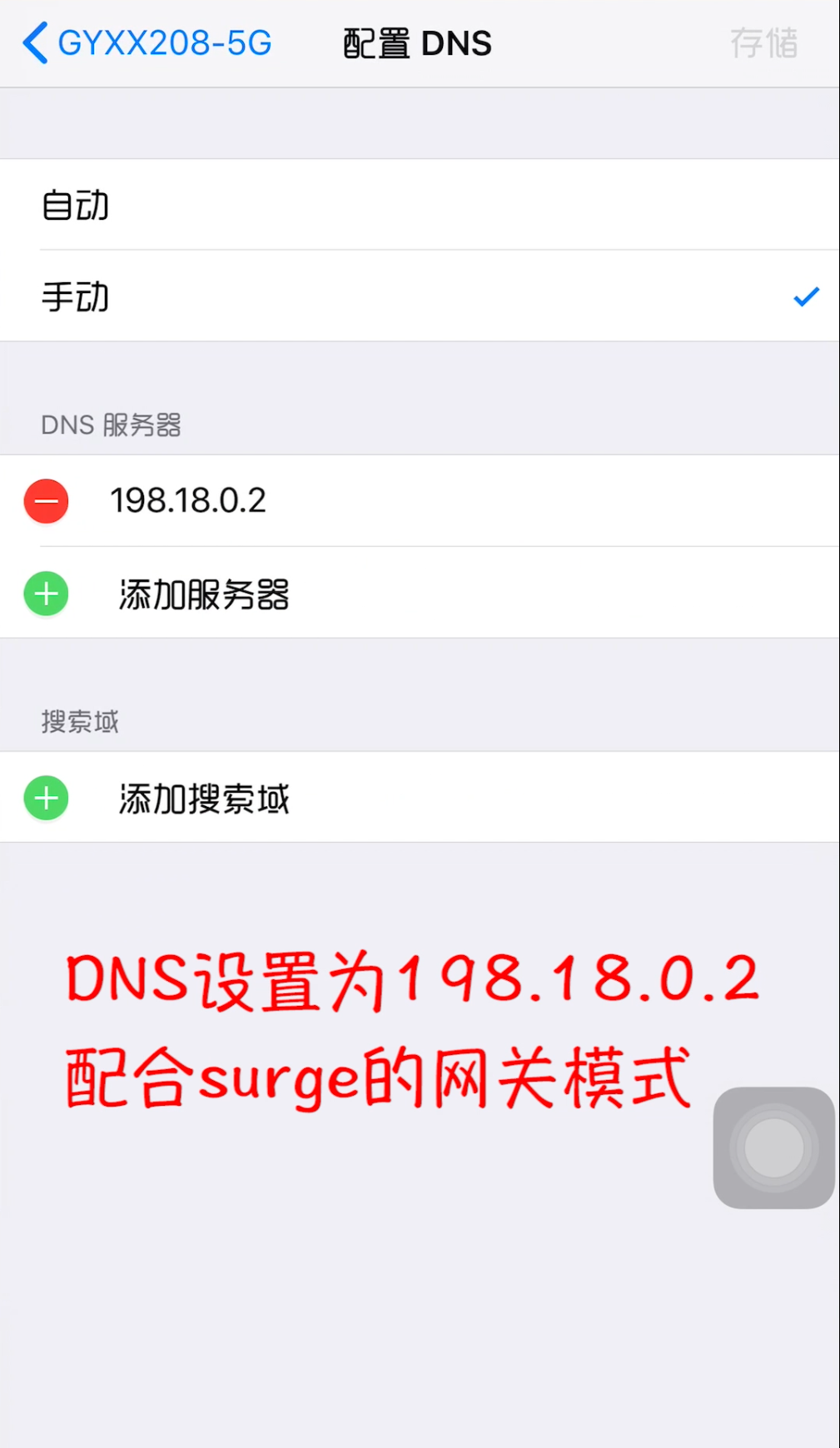Tap the 配置 DNS navigation title
The width and height of the screenshot is (840, 1448).
[416, 42]
